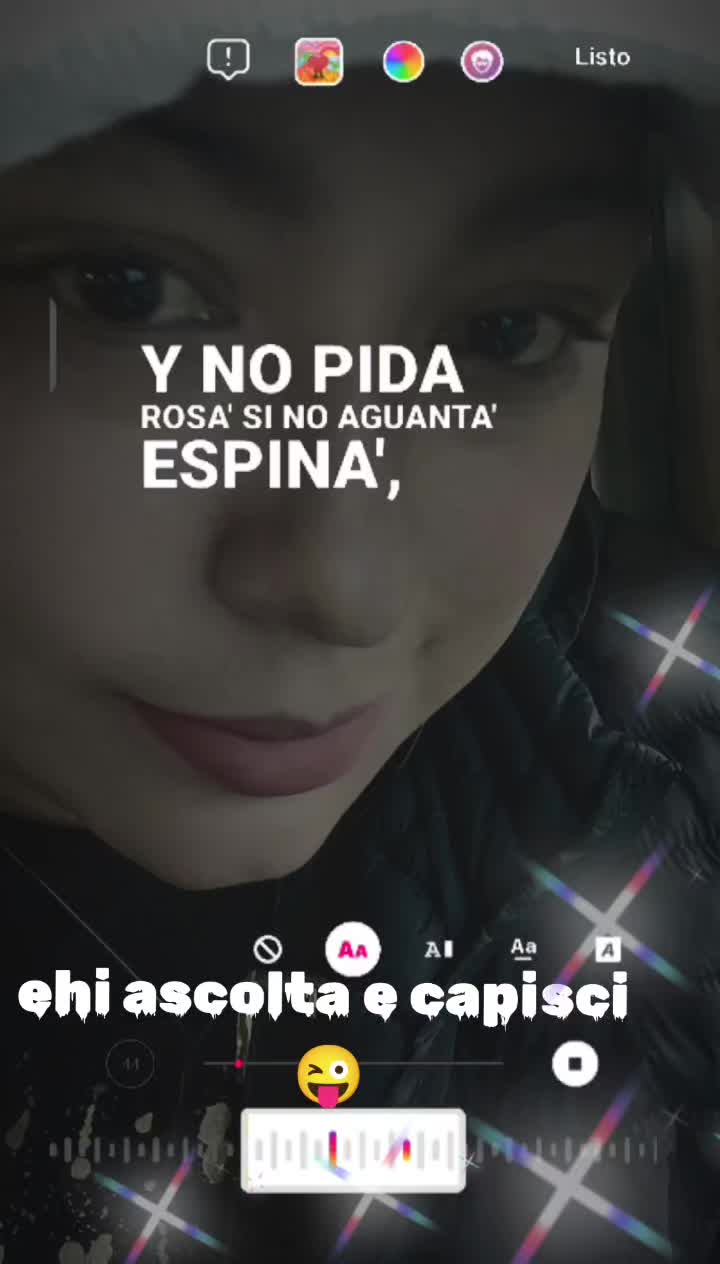This screenshot has height=1264, width=720.
Task: Choose the underlined Aa lyric style
Action: coord(523,948)
